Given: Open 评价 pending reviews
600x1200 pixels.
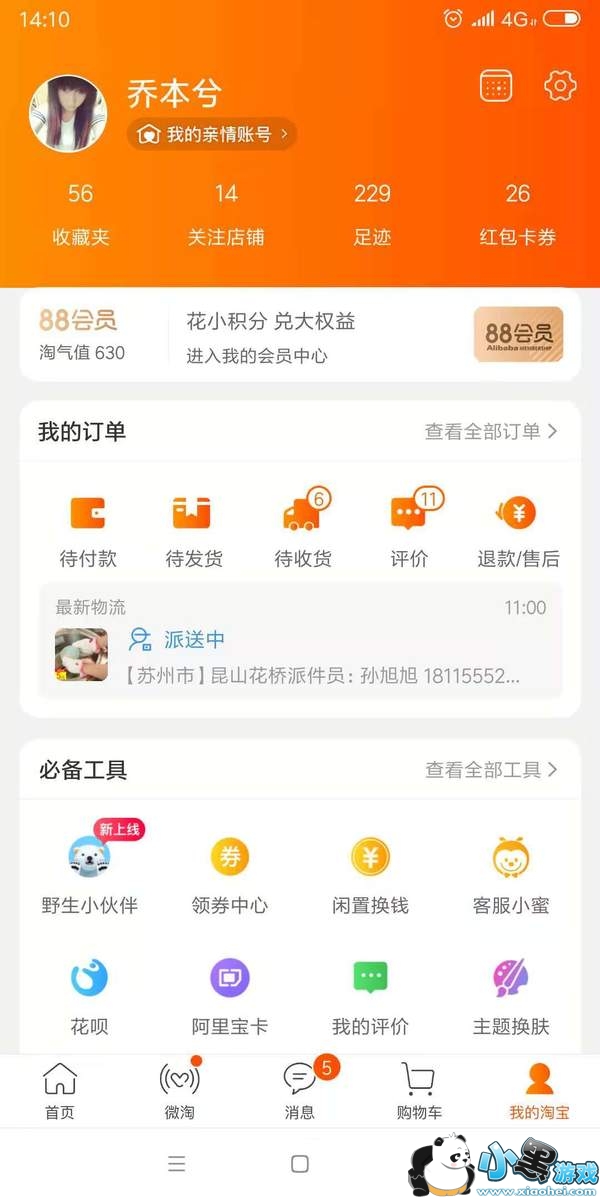Looking at the screenshot, I should click(x=410, y=530).
